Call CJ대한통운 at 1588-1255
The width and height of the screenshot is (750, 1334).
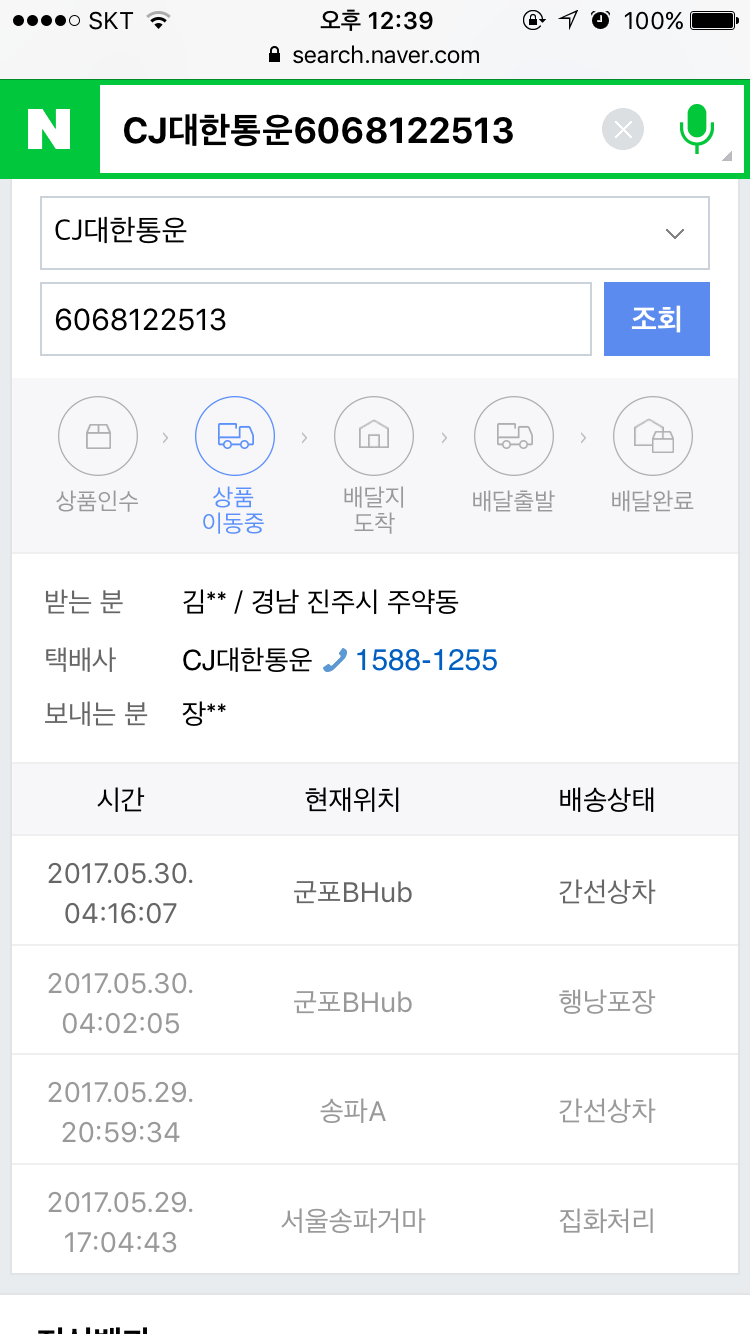(x=411, y=660)
